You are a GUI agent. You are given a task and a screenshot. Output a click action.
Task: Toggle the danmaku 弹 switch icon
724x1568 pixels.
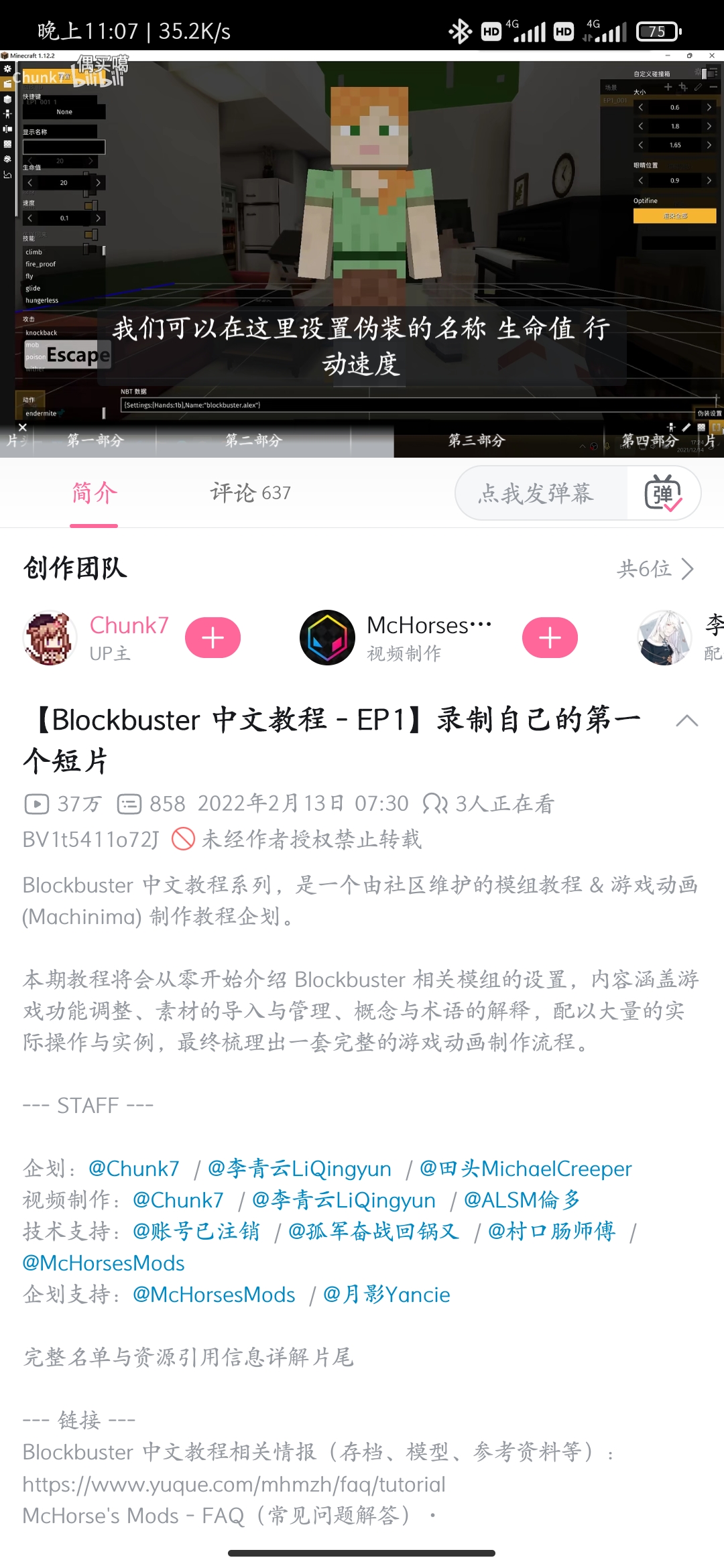pos(663,494)
